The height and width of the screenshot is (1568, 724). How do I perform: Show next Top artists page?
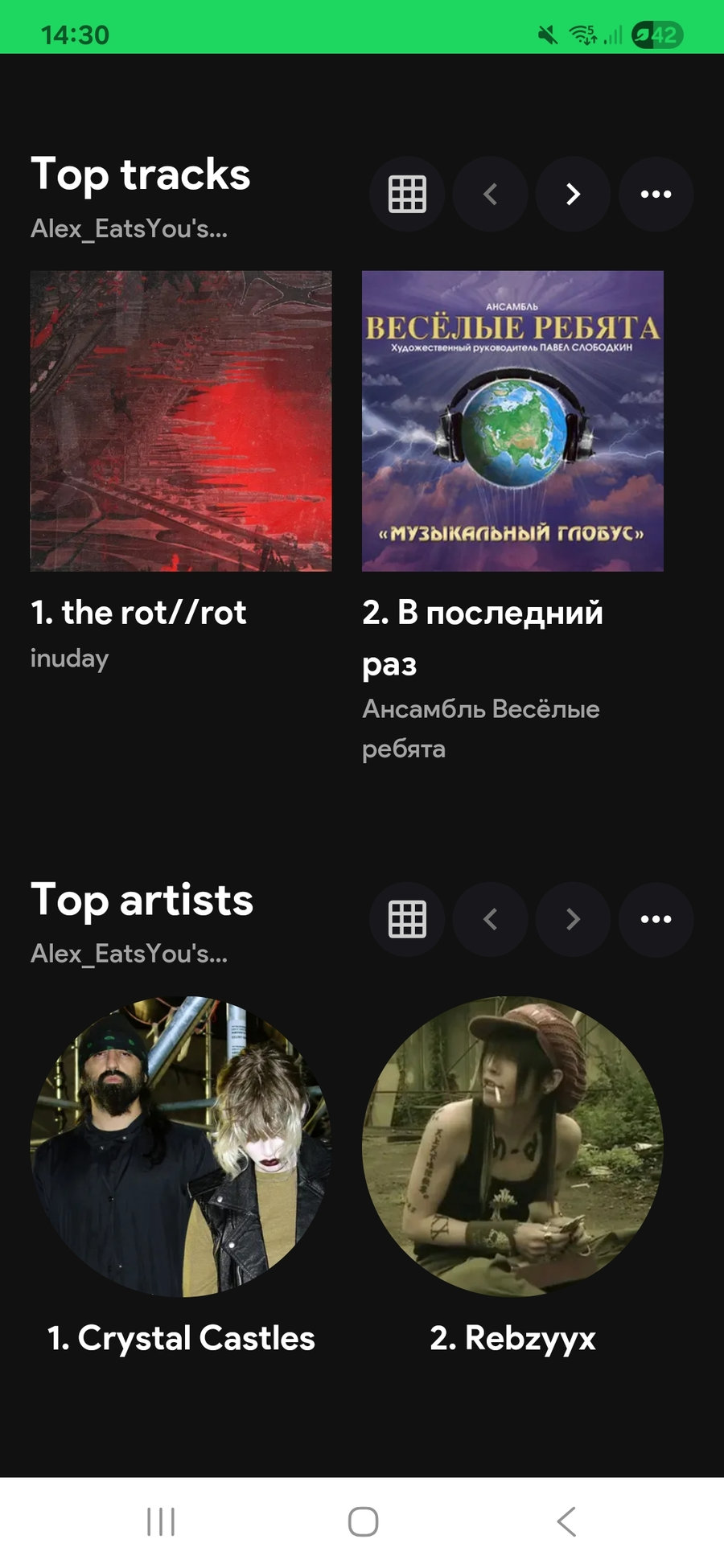(x=573, y=919)
